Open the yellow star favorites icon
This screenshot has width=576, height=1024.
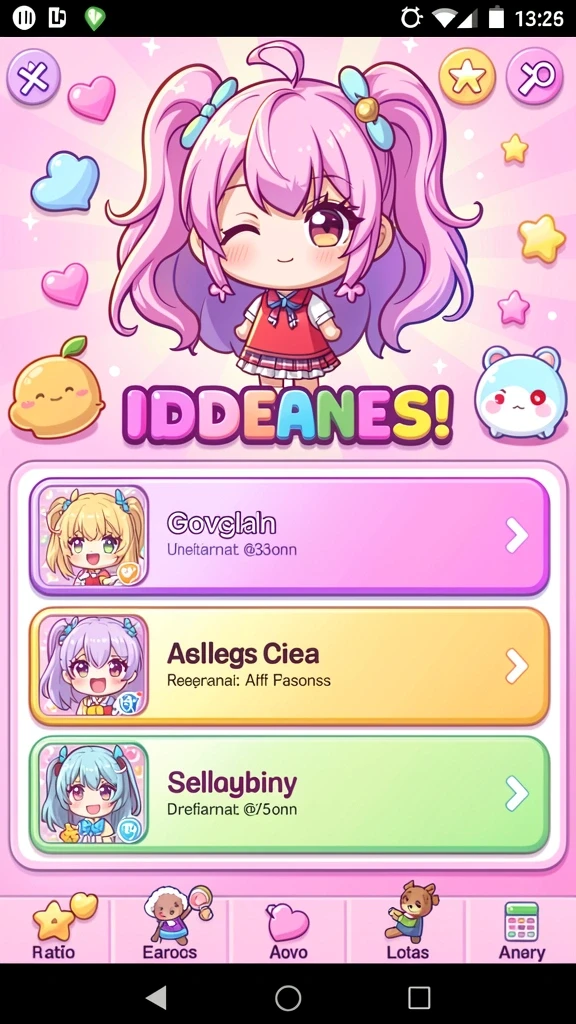pos(466,77)
